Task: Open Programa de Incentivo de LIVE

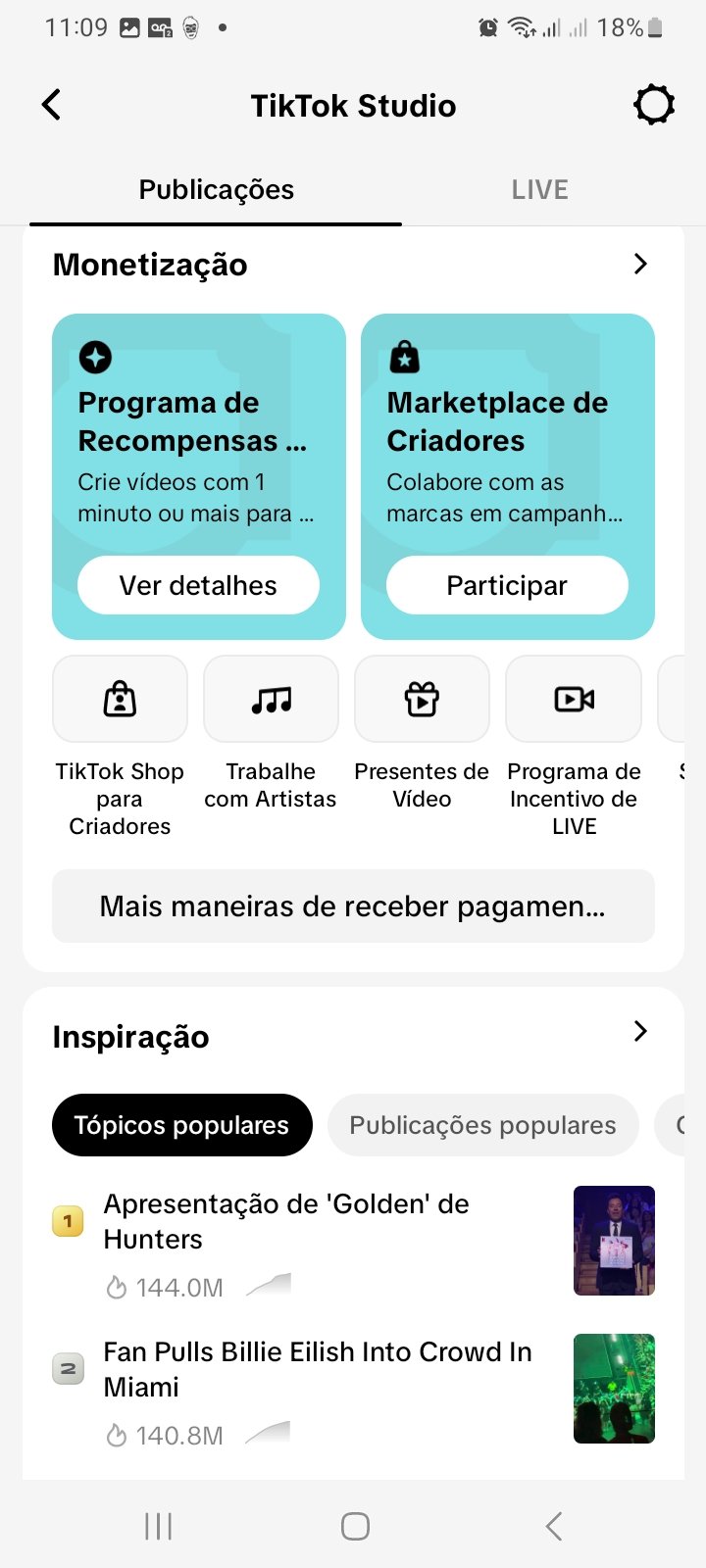Action: click(x=574, y=700)
